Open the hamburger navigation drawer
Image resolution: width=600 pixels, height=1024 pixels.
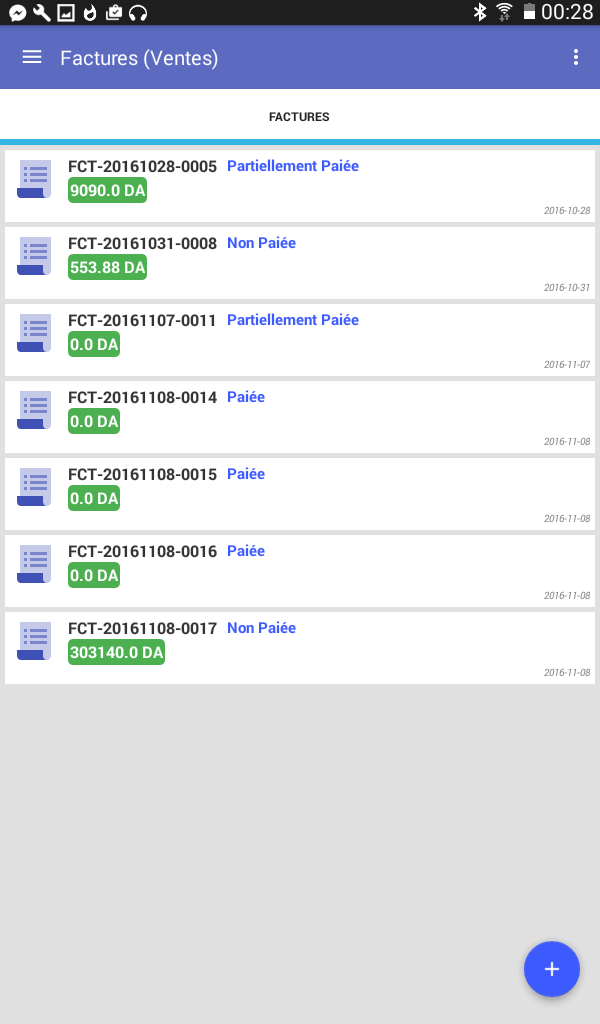point(32,57)
